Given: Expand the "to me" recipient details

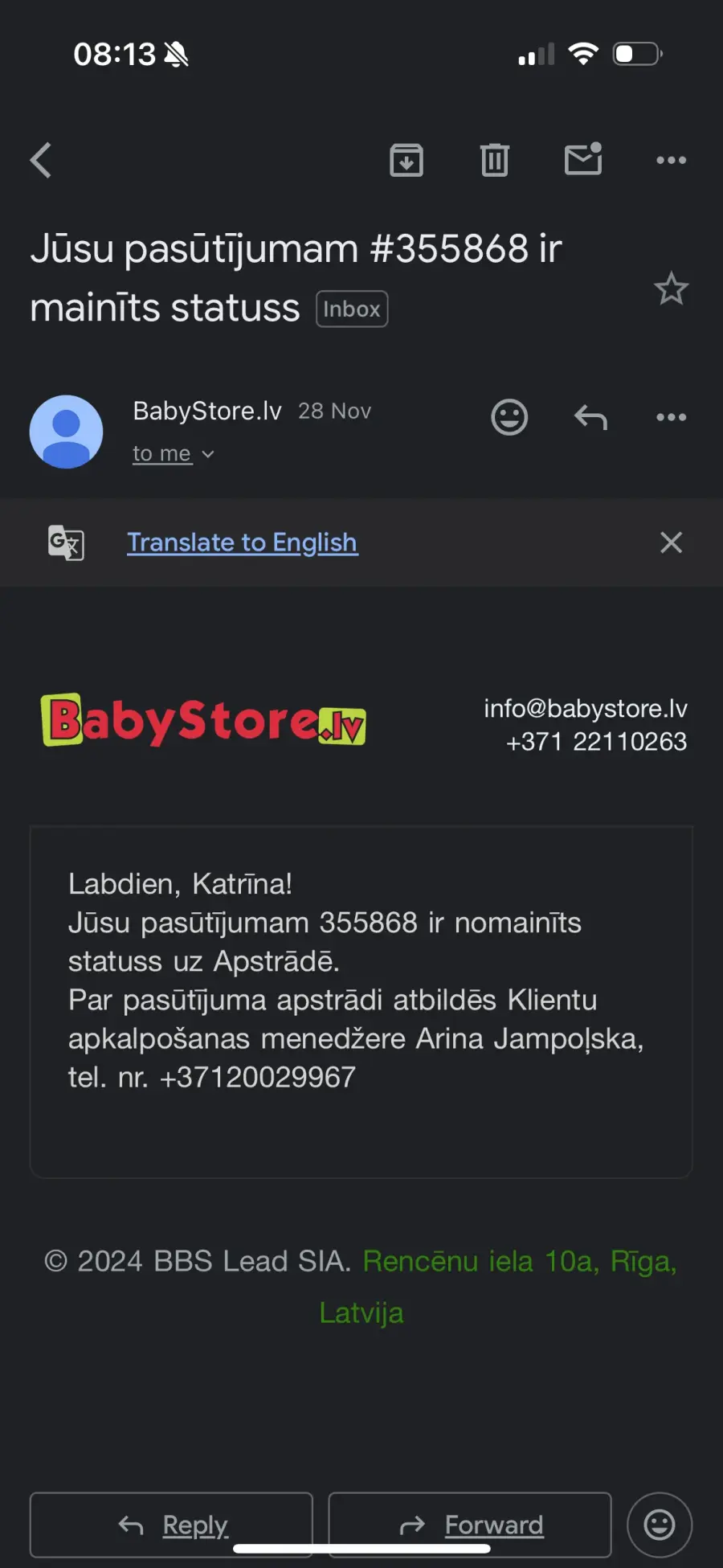Looking at the screenshot, I should click(x=174, y=454).
